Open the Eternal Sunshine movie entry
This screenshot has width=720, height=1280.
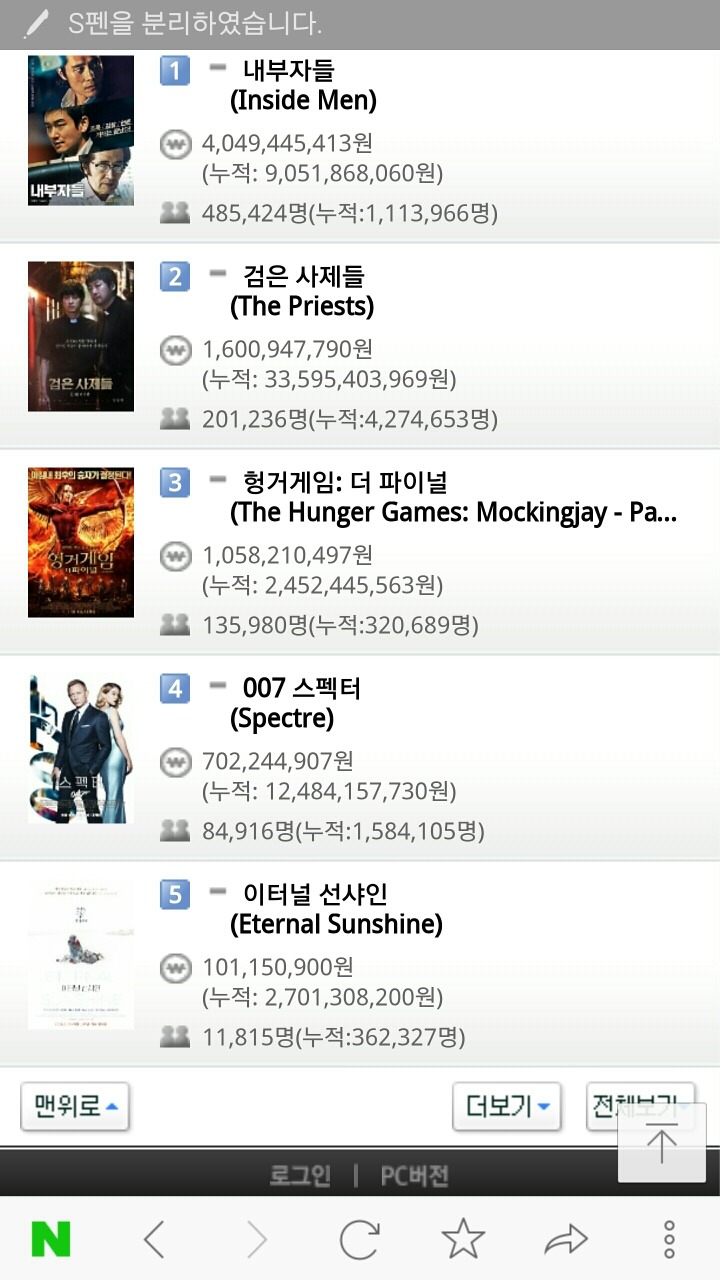pyautogui.click(x=360, y=964)
